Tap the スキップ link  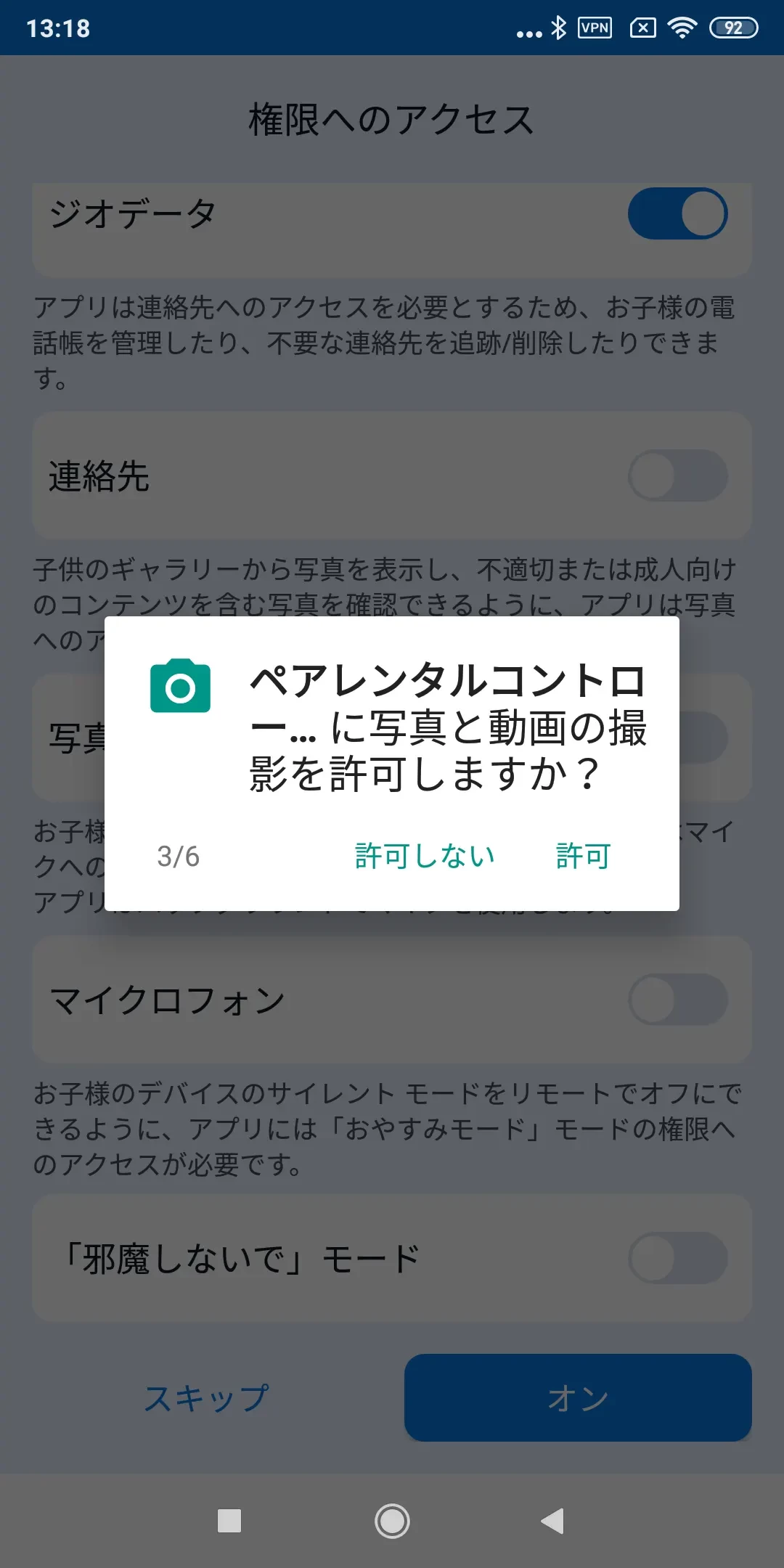(x=207, y=1398)
